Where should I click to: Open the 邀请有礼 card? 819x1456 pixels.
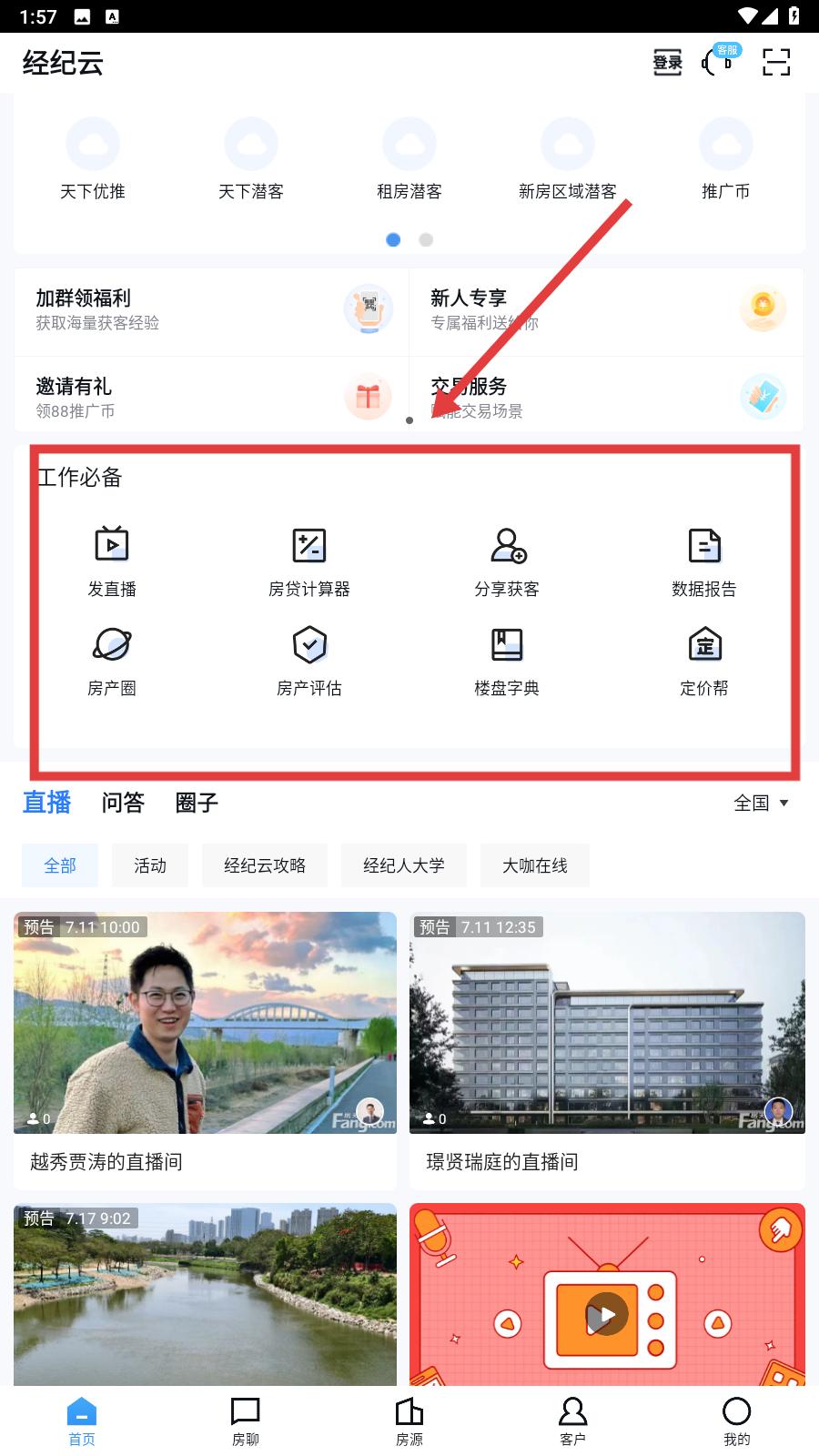[x=211, y=397]
